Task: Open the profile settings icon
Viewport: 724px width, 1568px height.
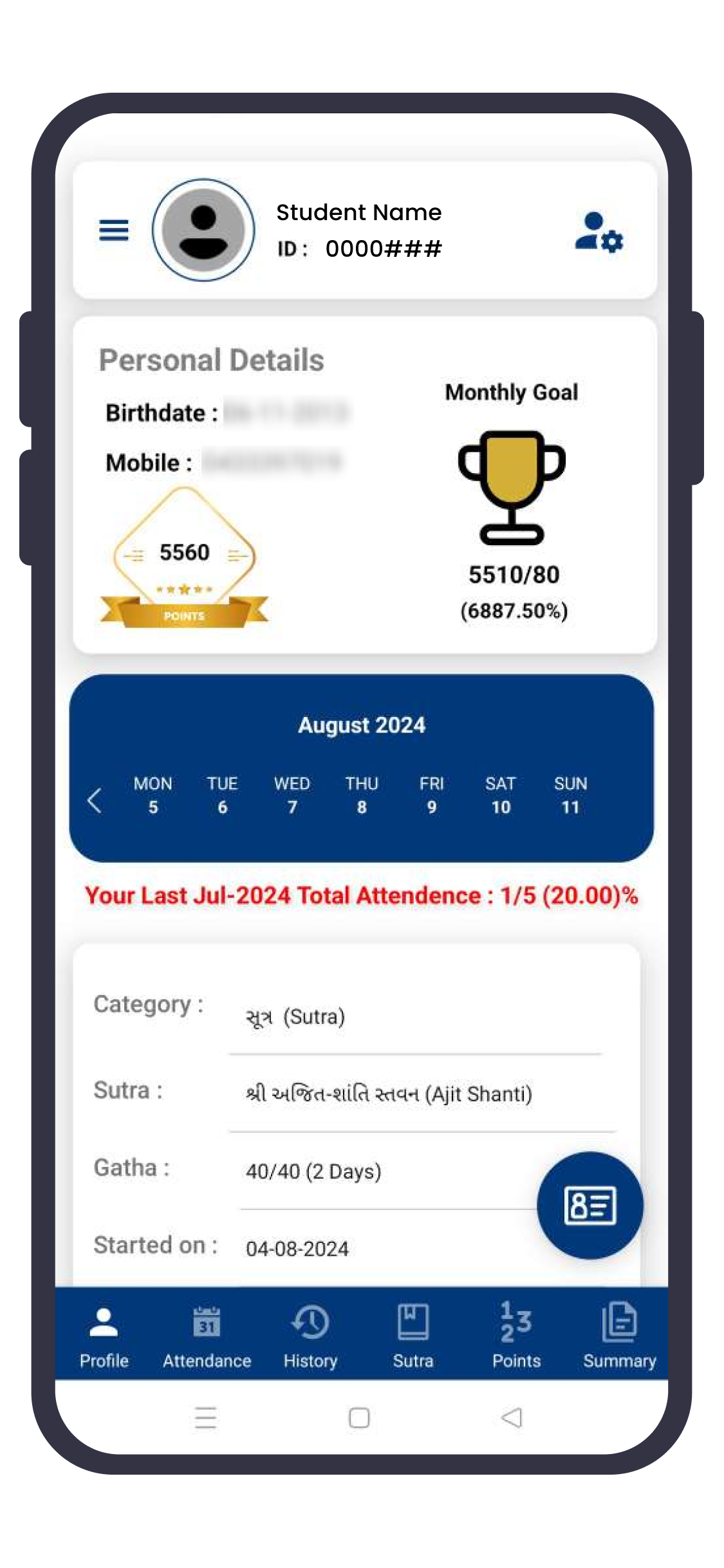Action: tap(599, 232)
